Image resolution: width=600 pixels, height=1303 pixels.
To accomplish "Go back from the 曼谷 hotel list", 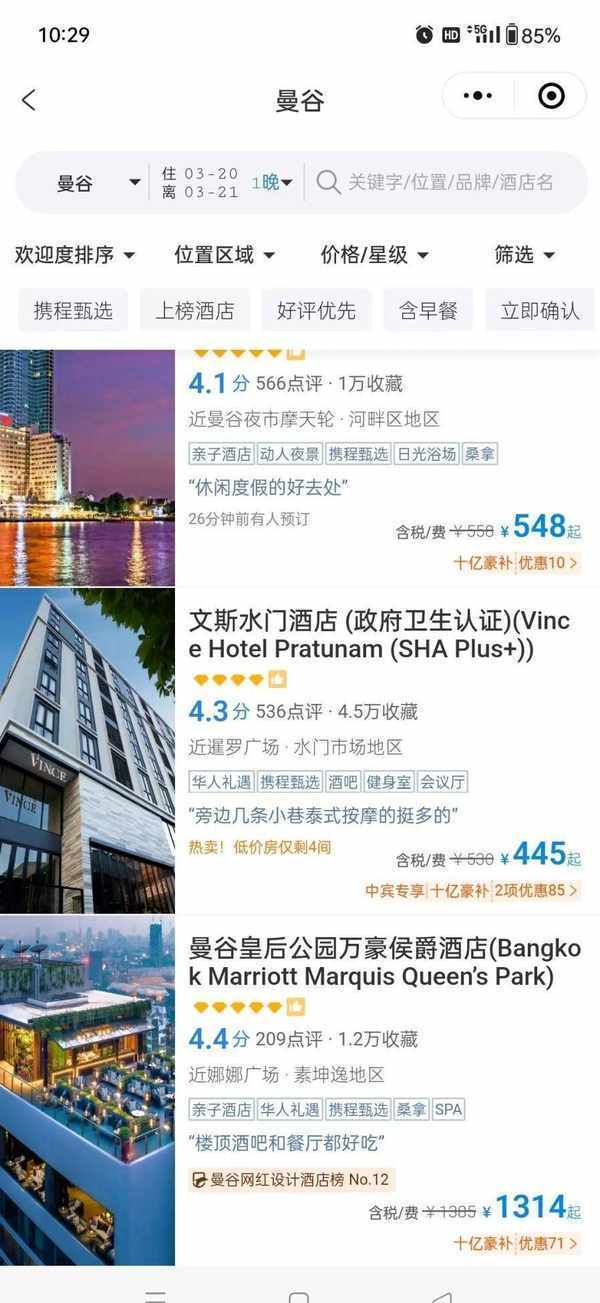I will 28,99.
